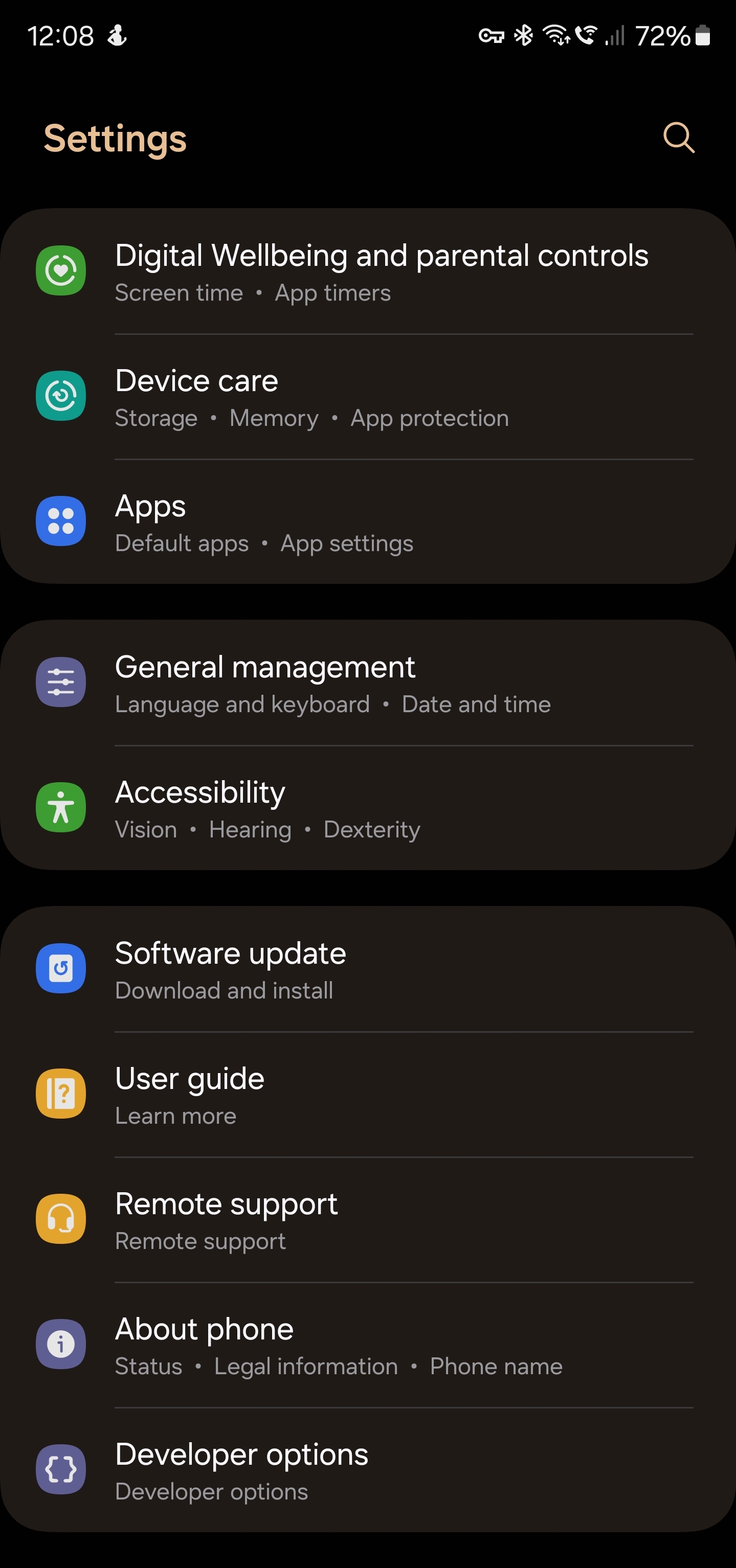
Task: Open the Settings search icon
Action: (678, 138)
